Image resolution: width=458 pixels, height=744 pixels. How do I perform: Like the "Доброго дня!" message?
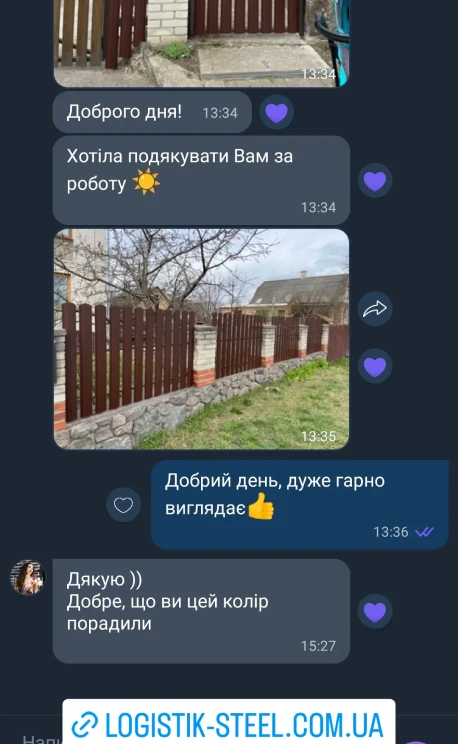click(277, 112)
